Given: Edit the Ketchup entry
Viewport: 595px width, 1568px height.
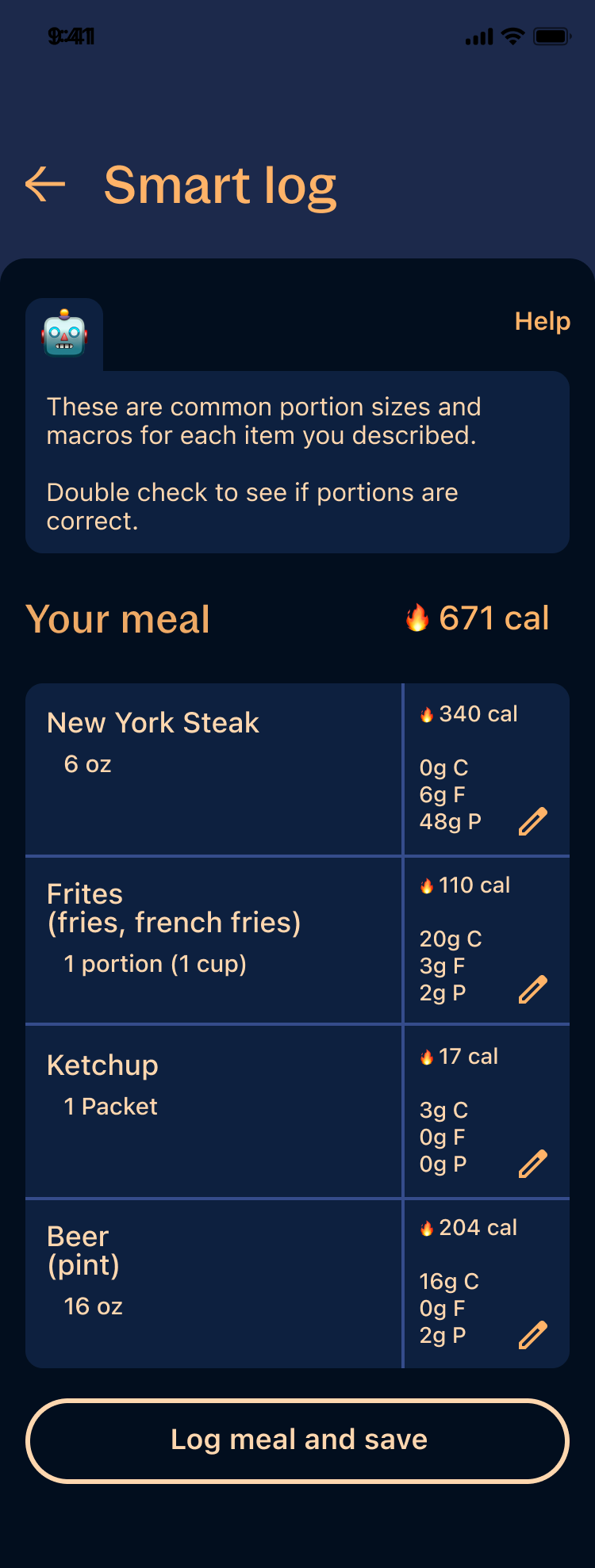Looking at the screenshot, I should pyautogui.click(x=533, y=1163).
